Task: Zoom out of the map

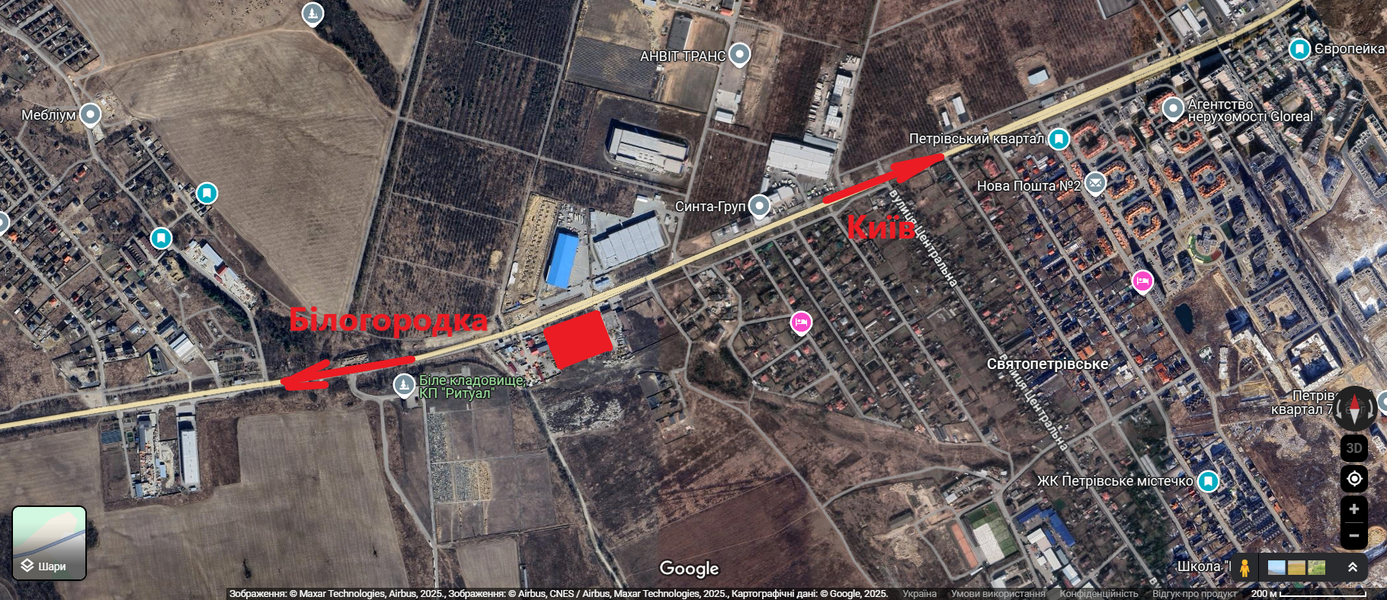Action: pos(1354,536)
